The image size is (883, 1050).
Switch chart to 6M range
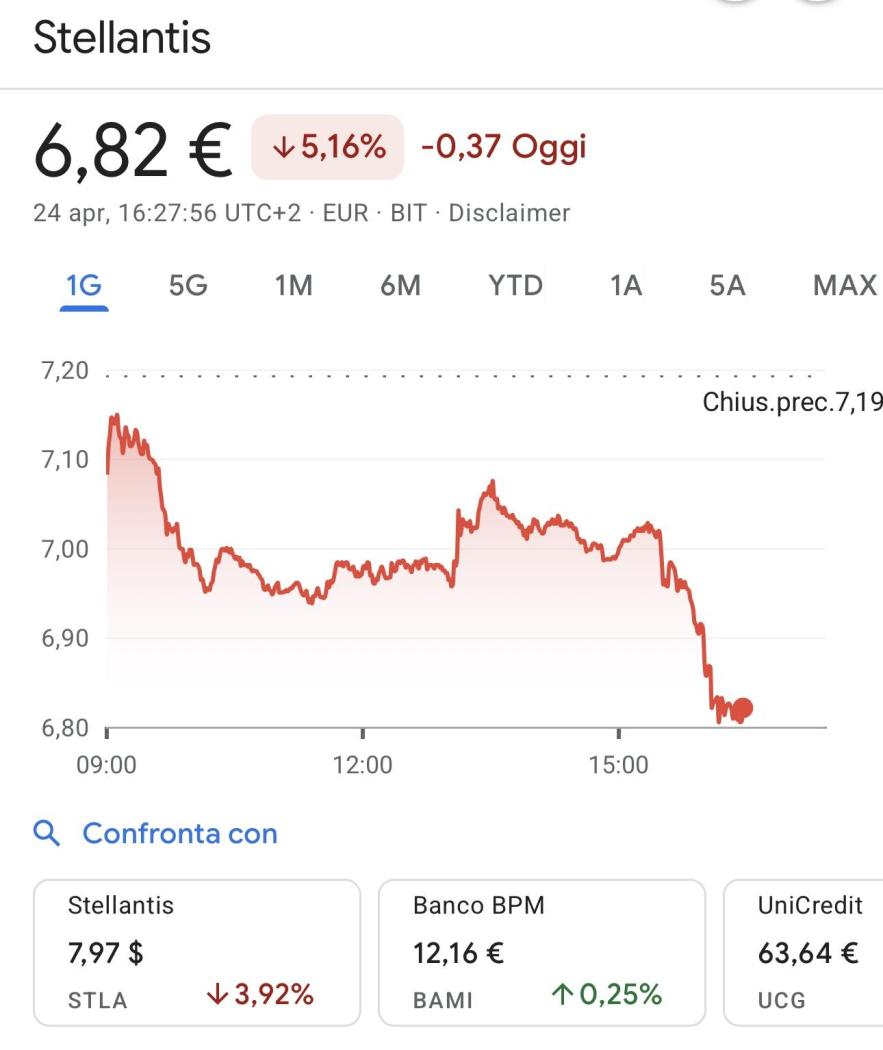pos(400,286)
